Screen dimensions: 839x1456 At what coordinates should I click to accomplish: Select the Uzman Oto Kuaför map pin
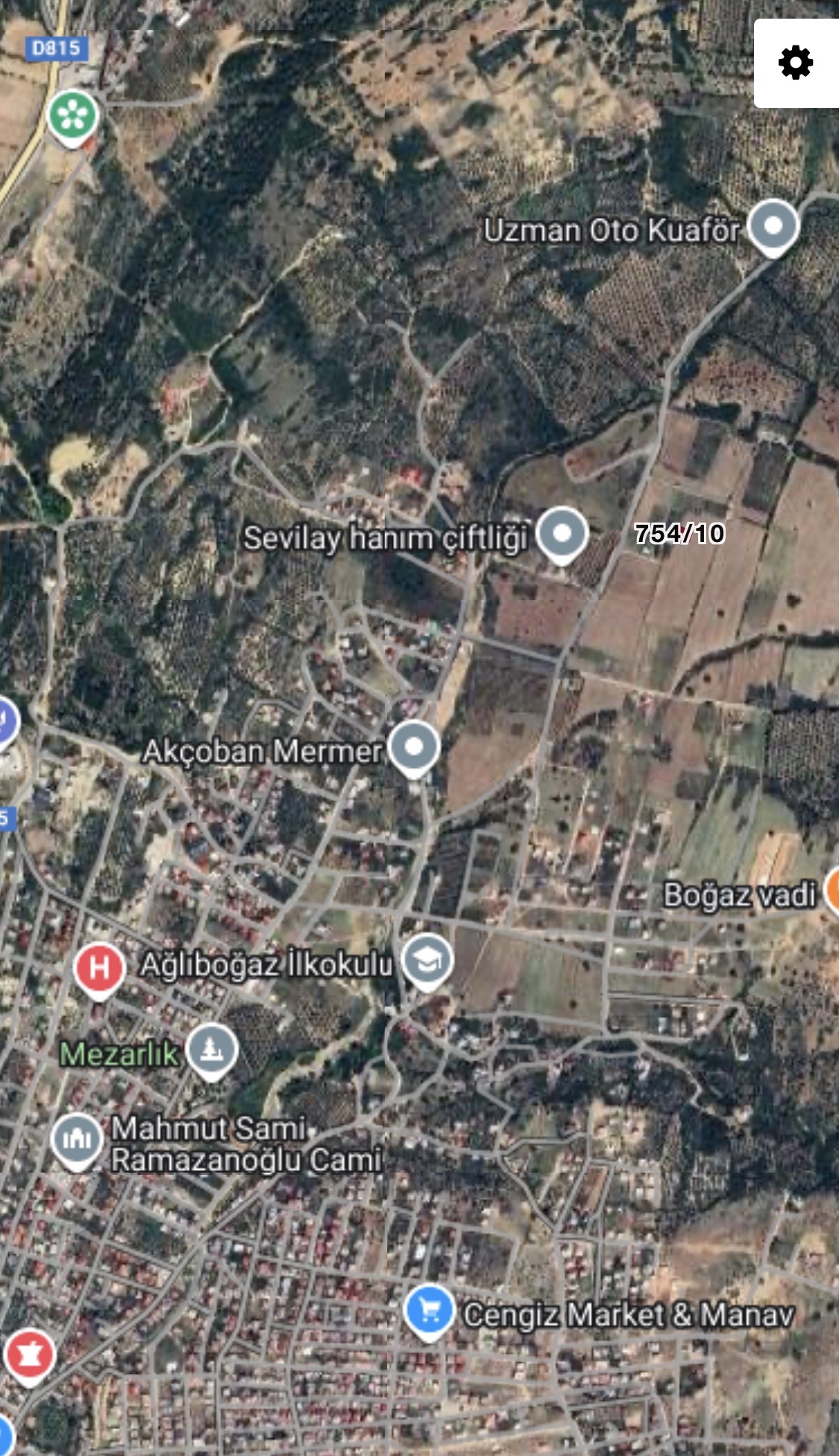773,226
